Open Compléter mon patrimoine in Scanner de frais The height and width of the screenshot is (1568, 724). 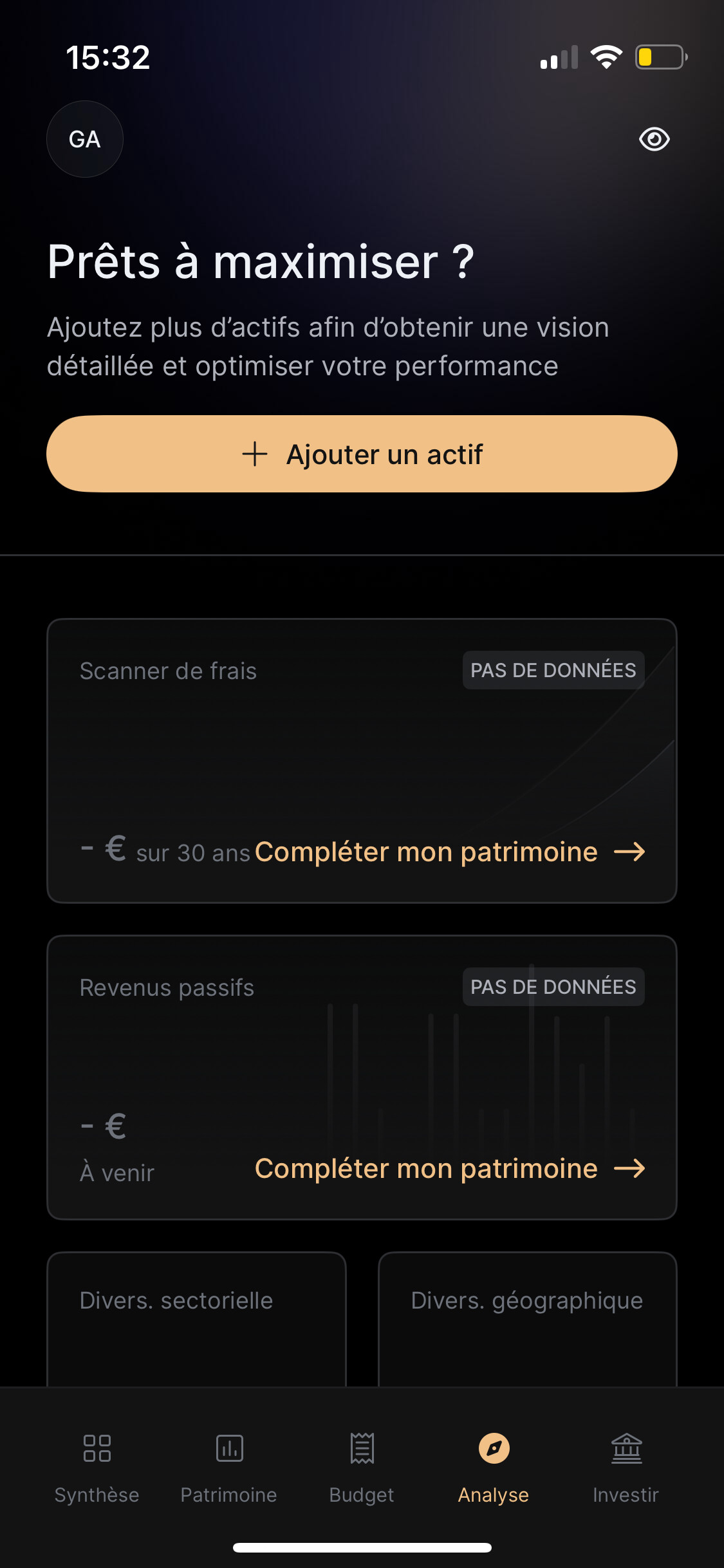coord(449,852)
